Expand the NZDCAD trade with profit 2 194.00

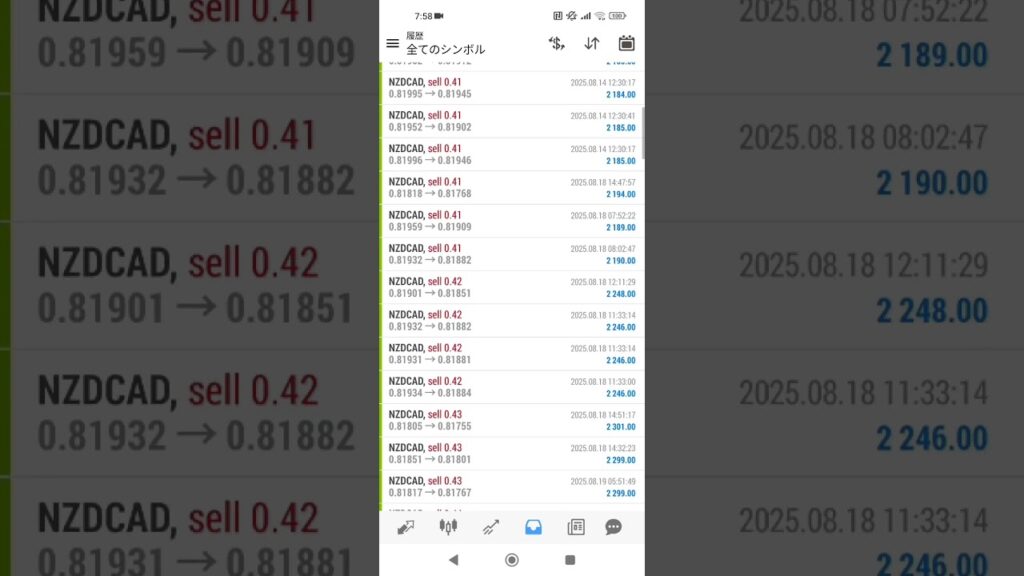(x=511, y=188)
